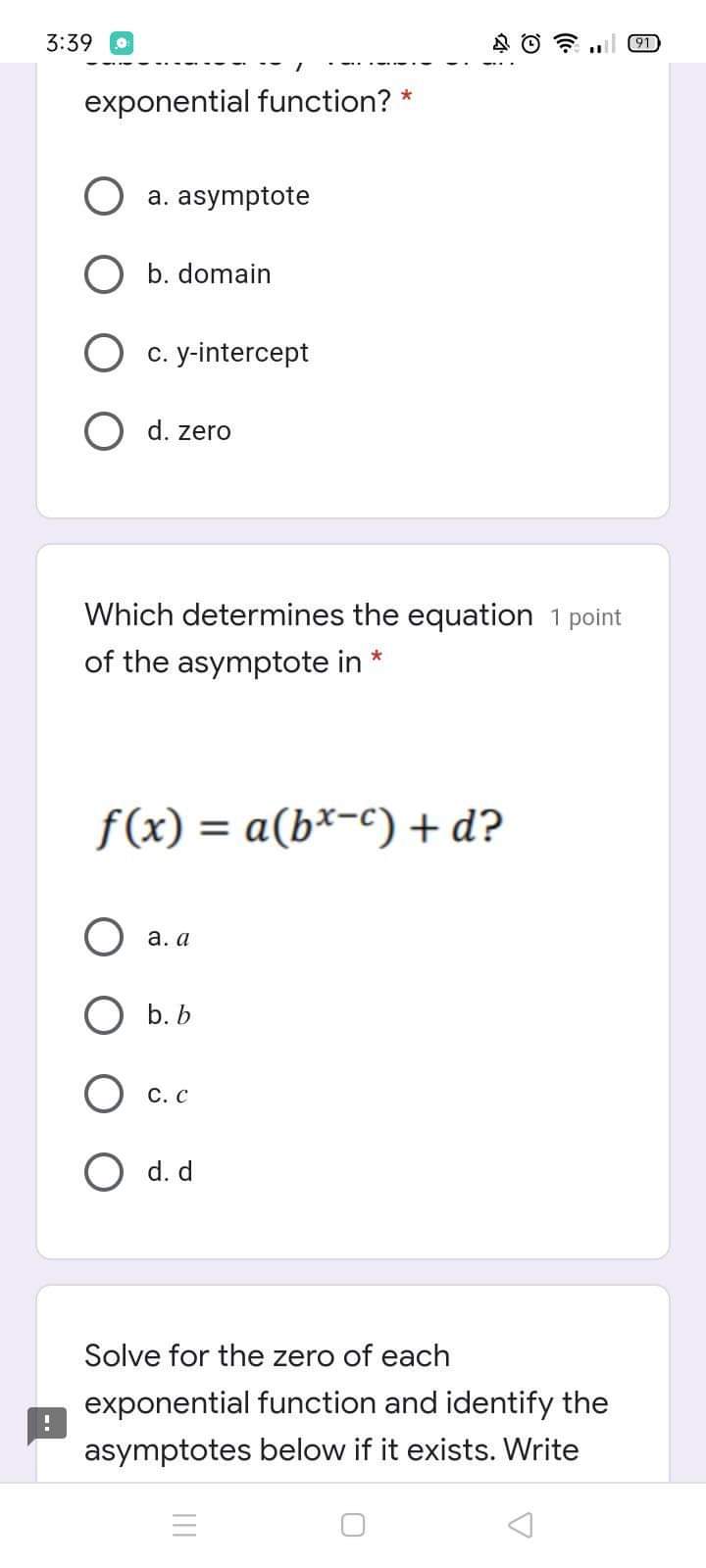The image size is (706, 1568).
Task: Select answer "b. domain"
Action: [104, 274]
